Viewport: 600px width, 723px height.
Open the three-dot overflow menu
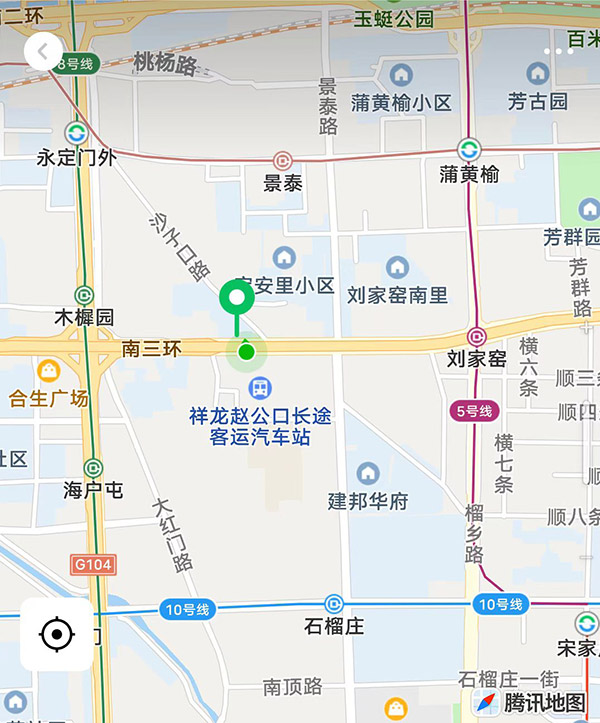[559, 51]
